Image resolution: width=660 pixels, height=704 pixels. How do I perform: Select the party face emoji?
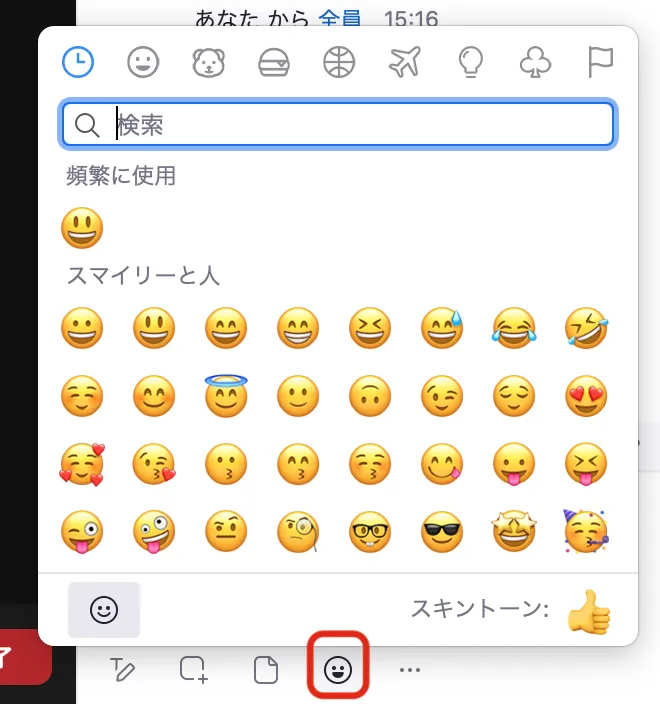[586, 531]
